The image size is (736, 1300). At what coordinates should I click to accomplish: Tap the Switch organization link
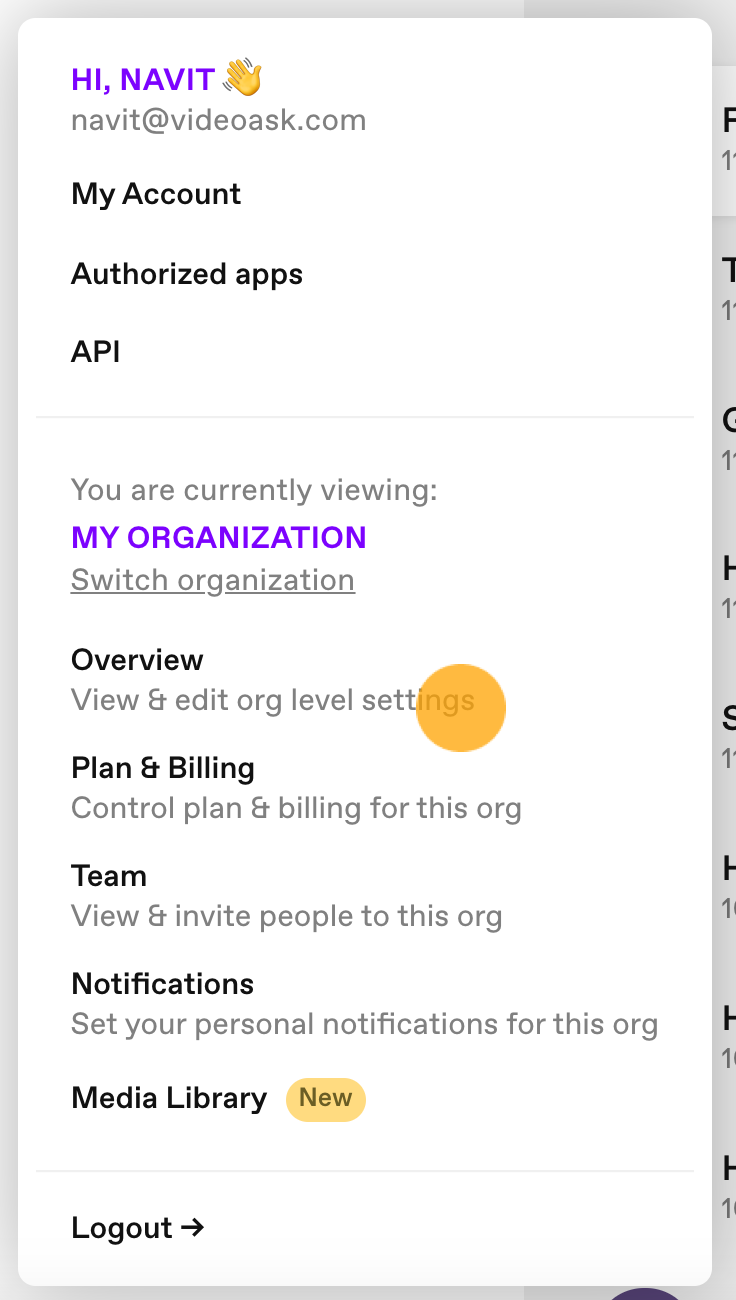213,581
